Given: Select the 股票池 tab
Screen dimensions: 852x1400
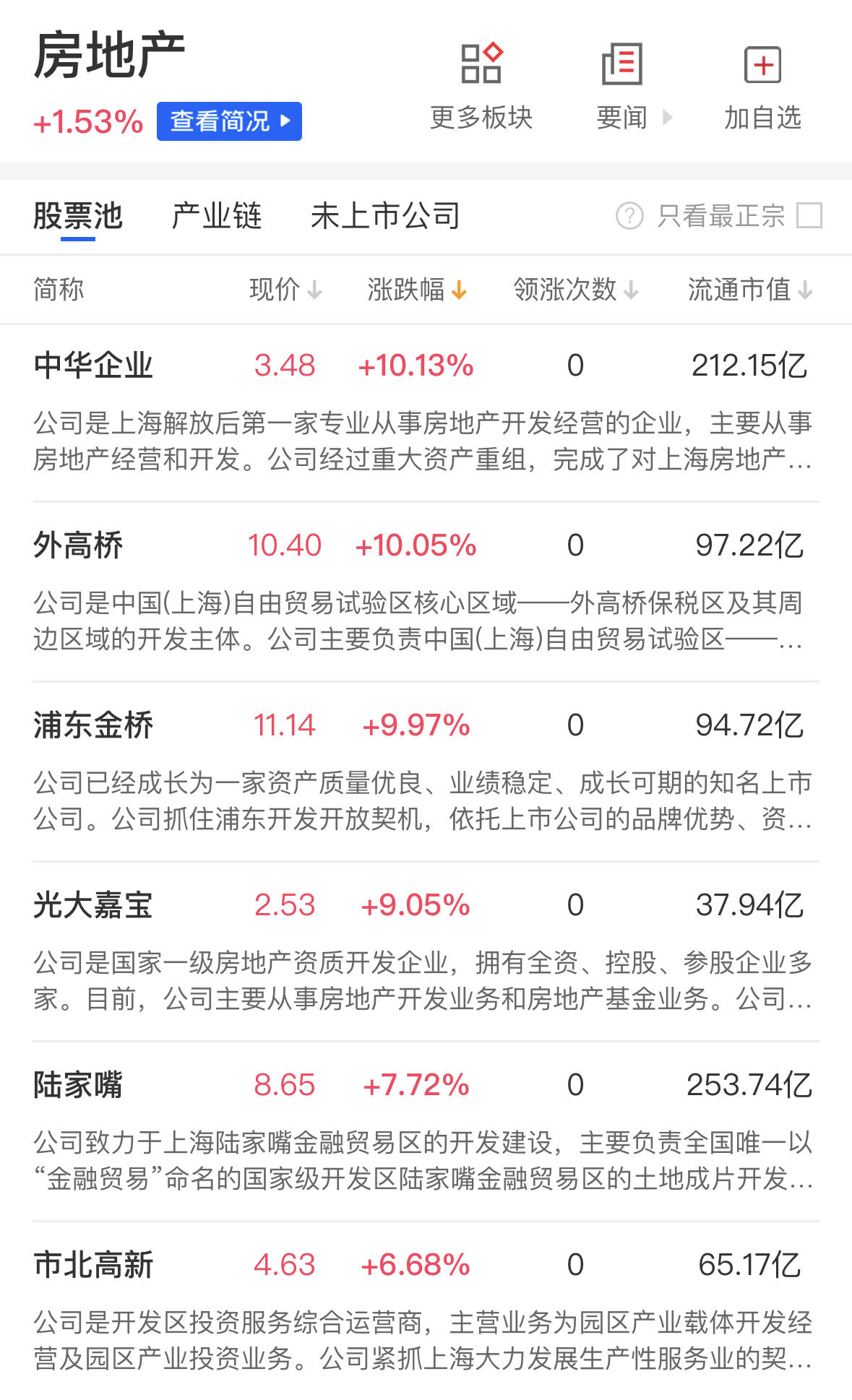Looking at the screenshot, I should point(78,216).
